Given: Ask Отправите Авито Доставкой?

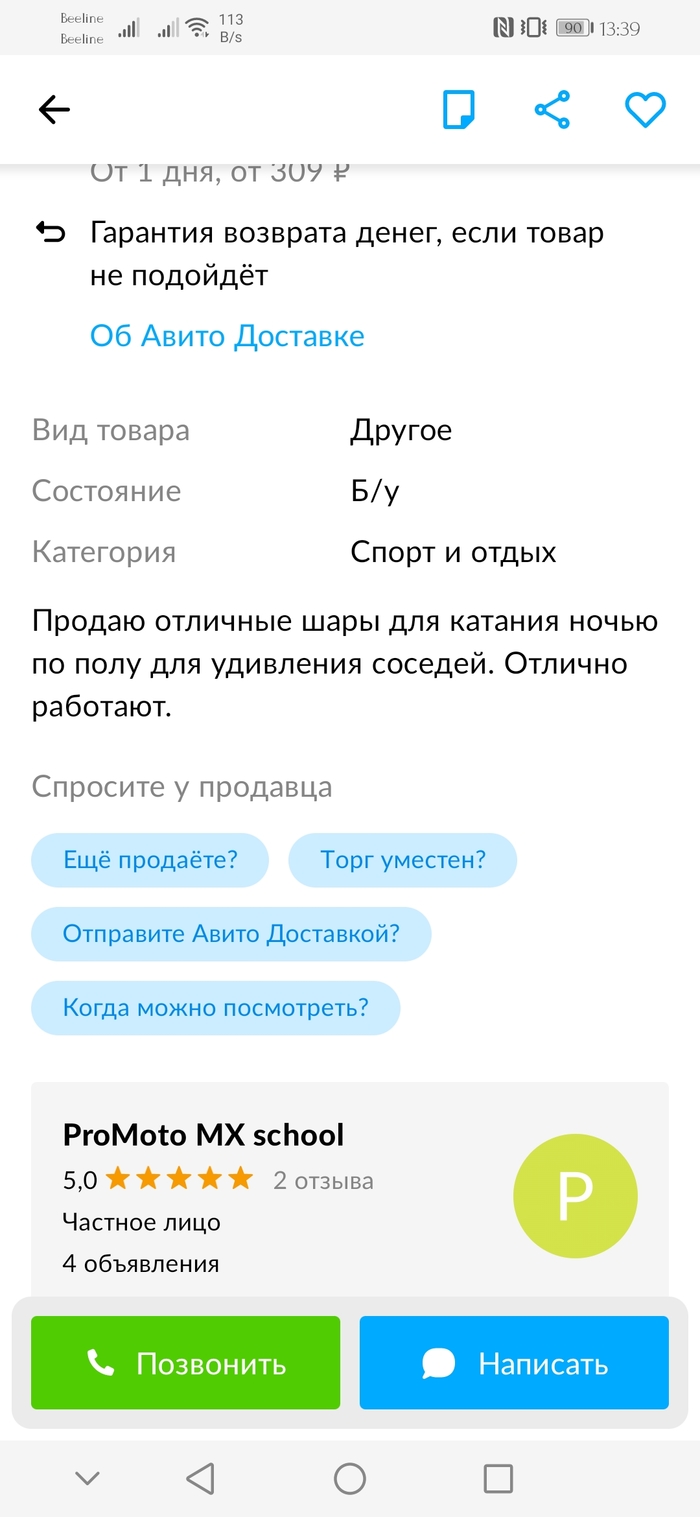Looking at the screenshot, I should [x=231, y=934].
